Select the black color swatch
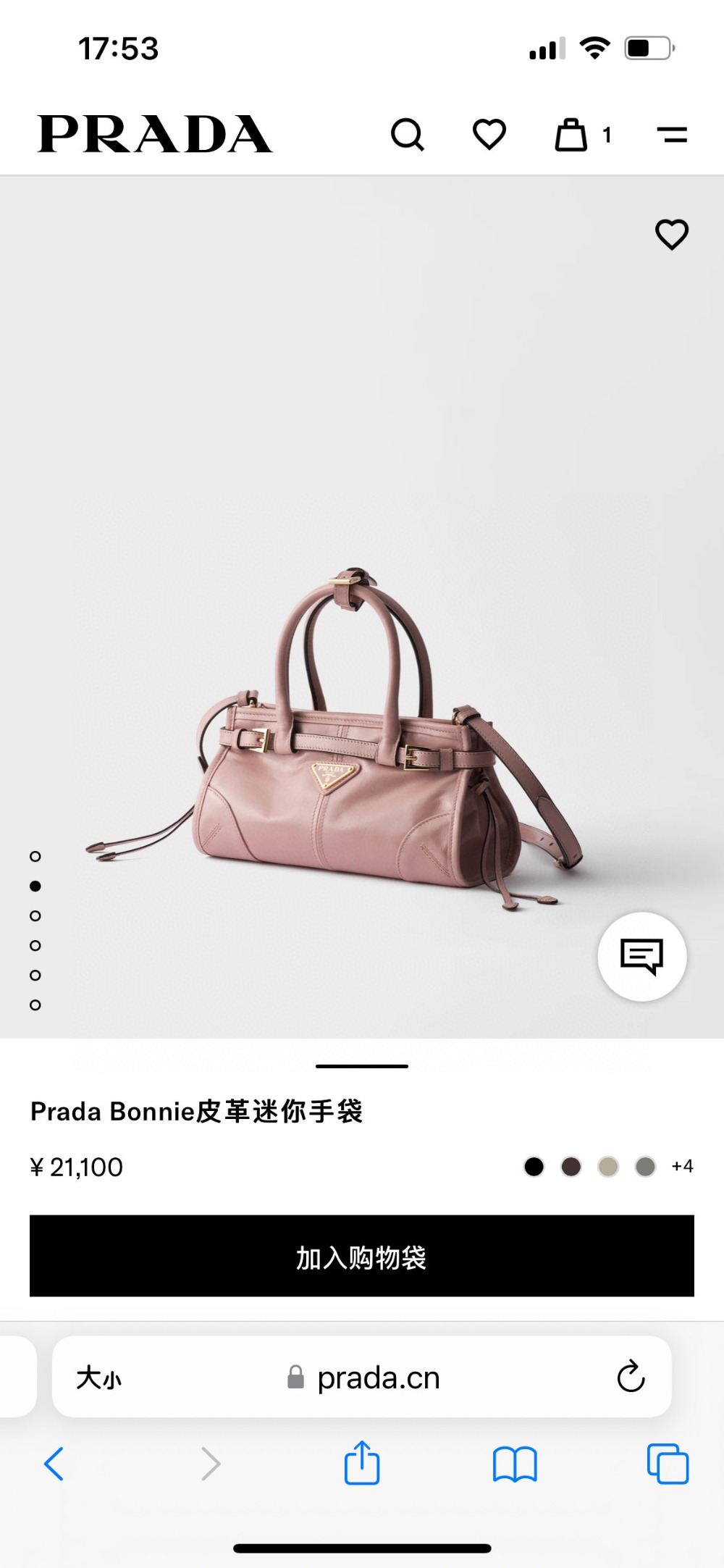This screenshot has height=1568, width=724. 534,1167
